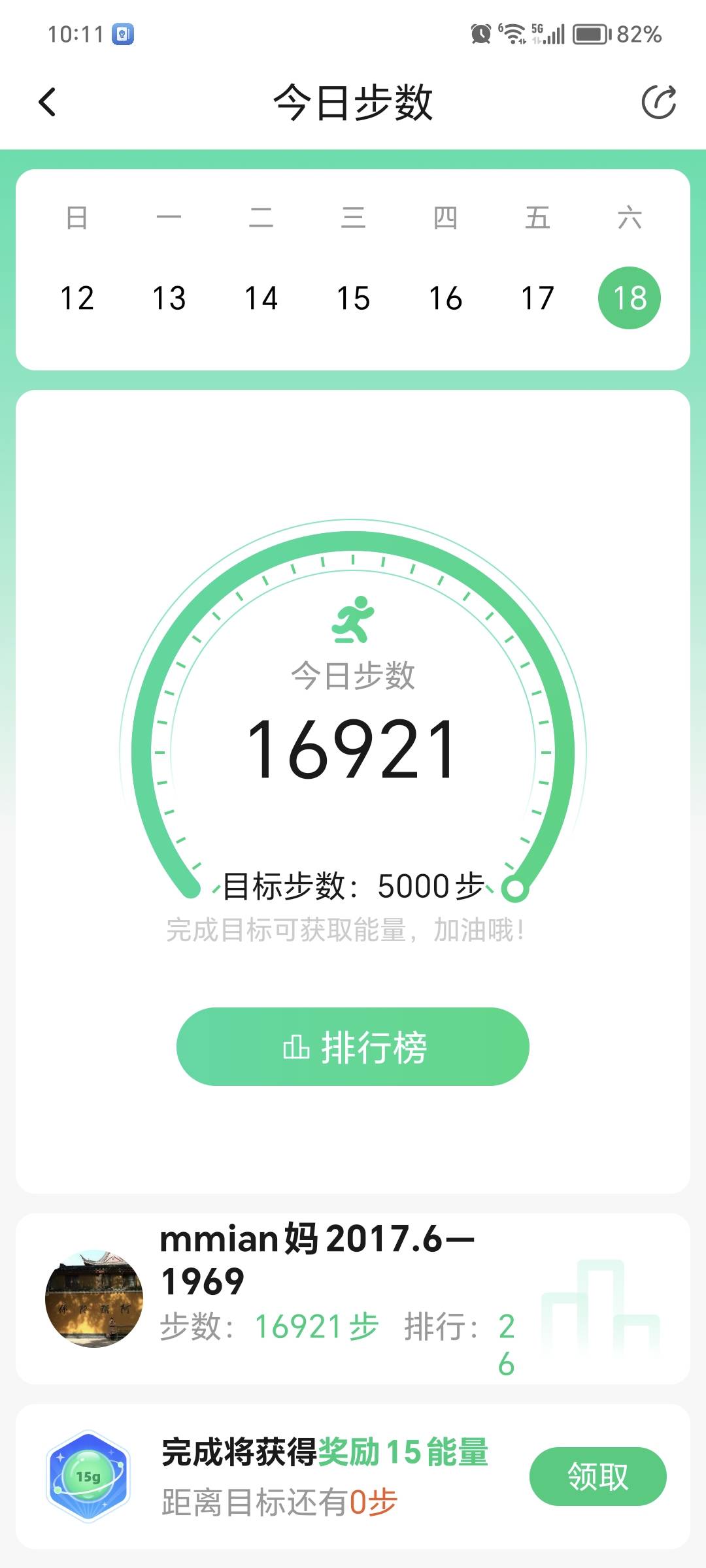
Task: Switch to date 15 on the calendar
Action: (353, 297)
